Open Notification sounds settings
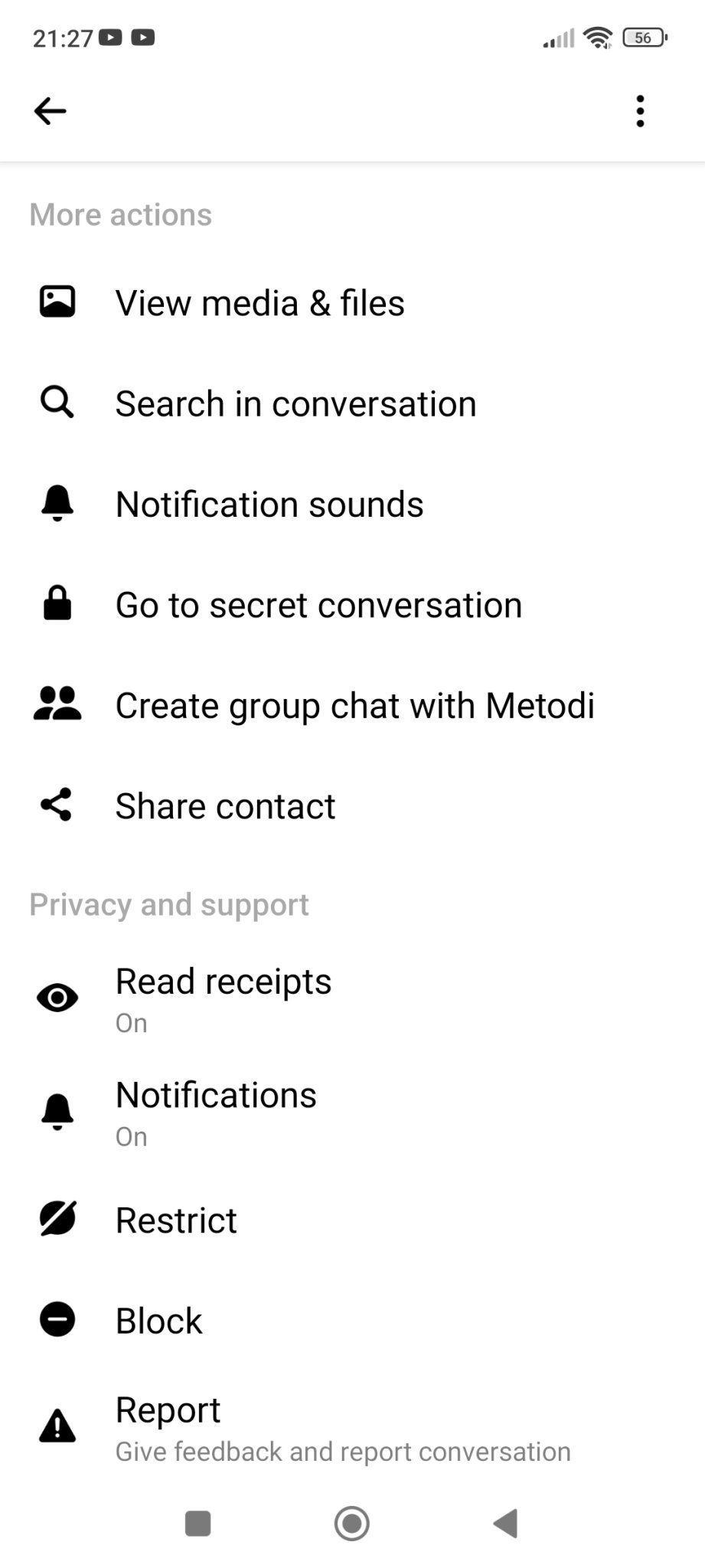The image size is (705, 1568). pos(269,504)
